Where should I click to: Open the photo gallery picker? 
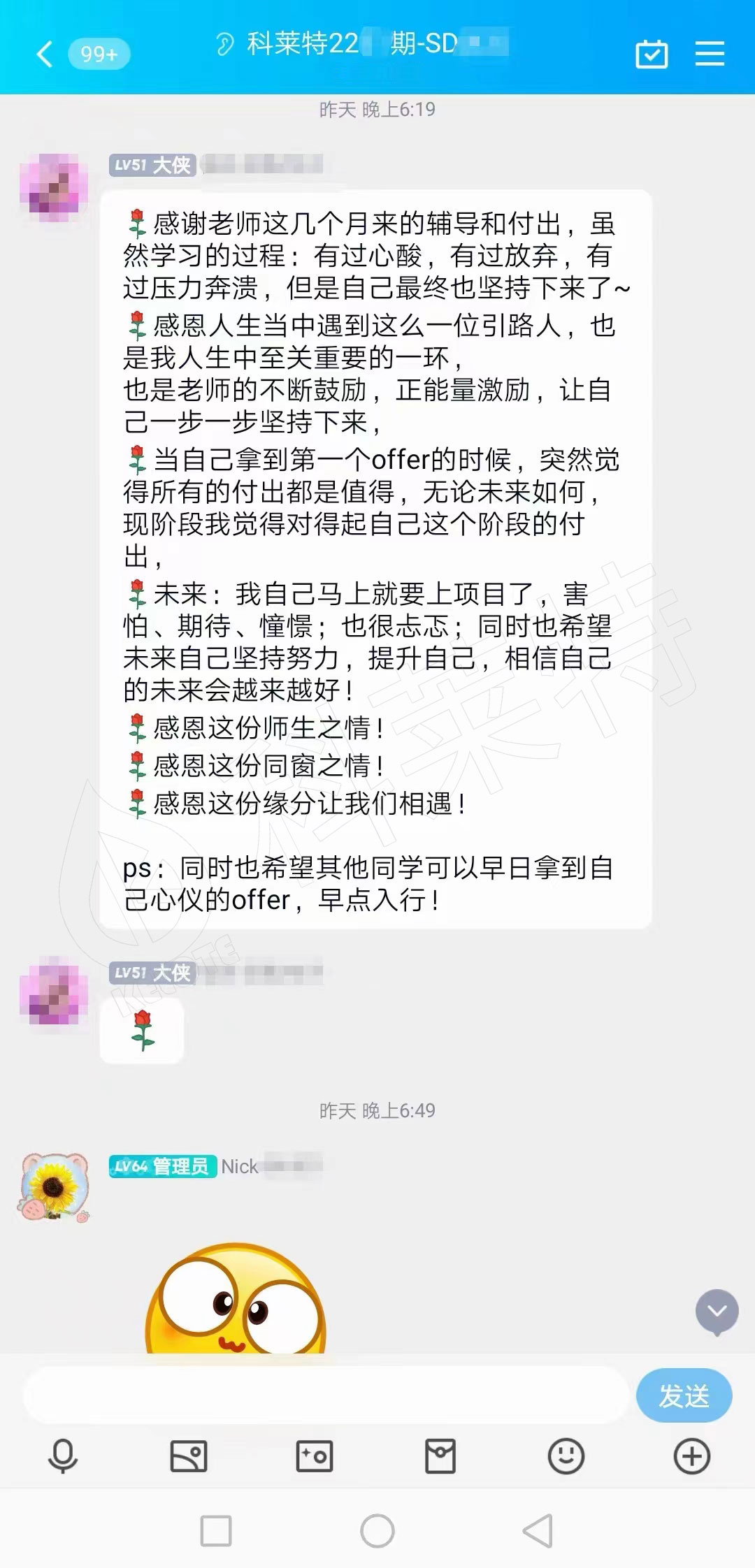[189, 1457]
